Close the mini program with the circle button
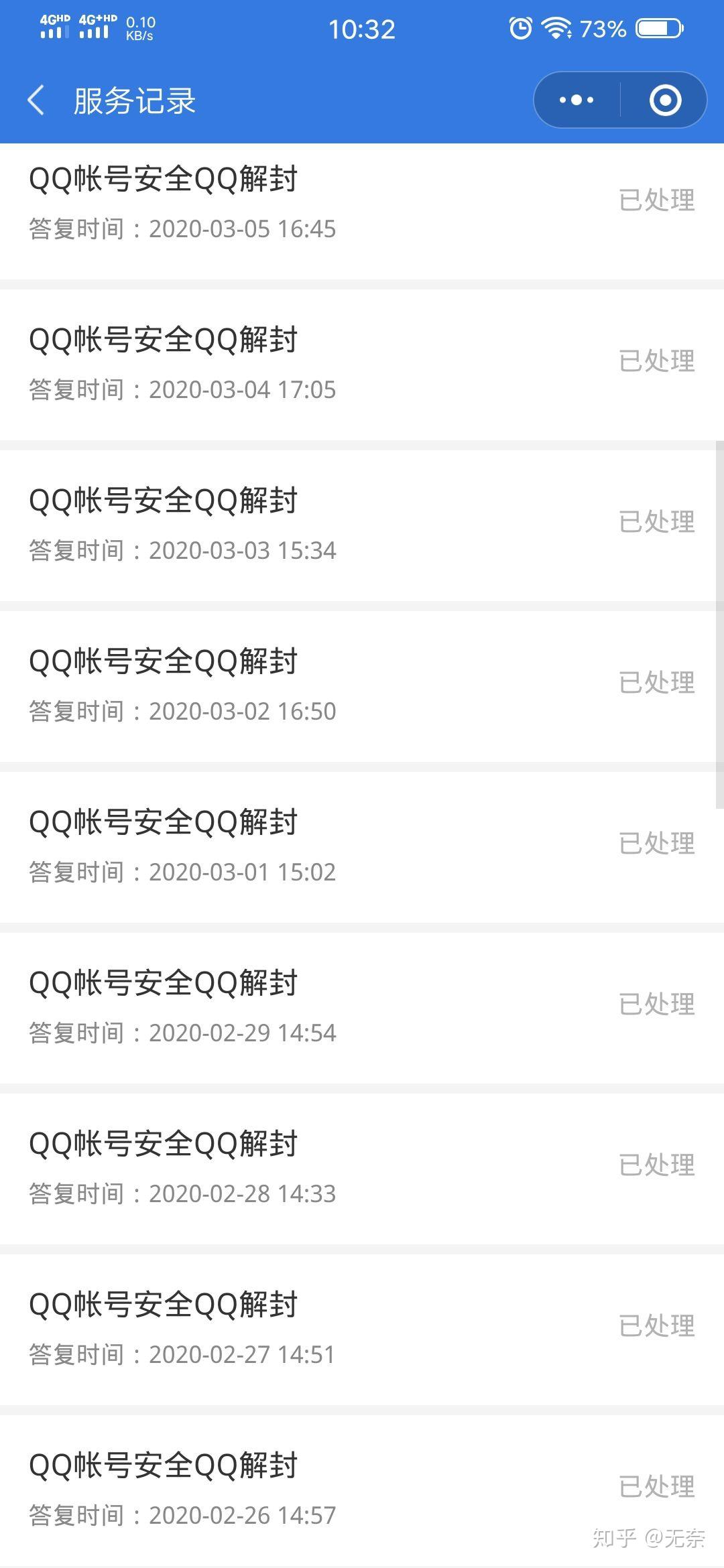 click(665, 101)
